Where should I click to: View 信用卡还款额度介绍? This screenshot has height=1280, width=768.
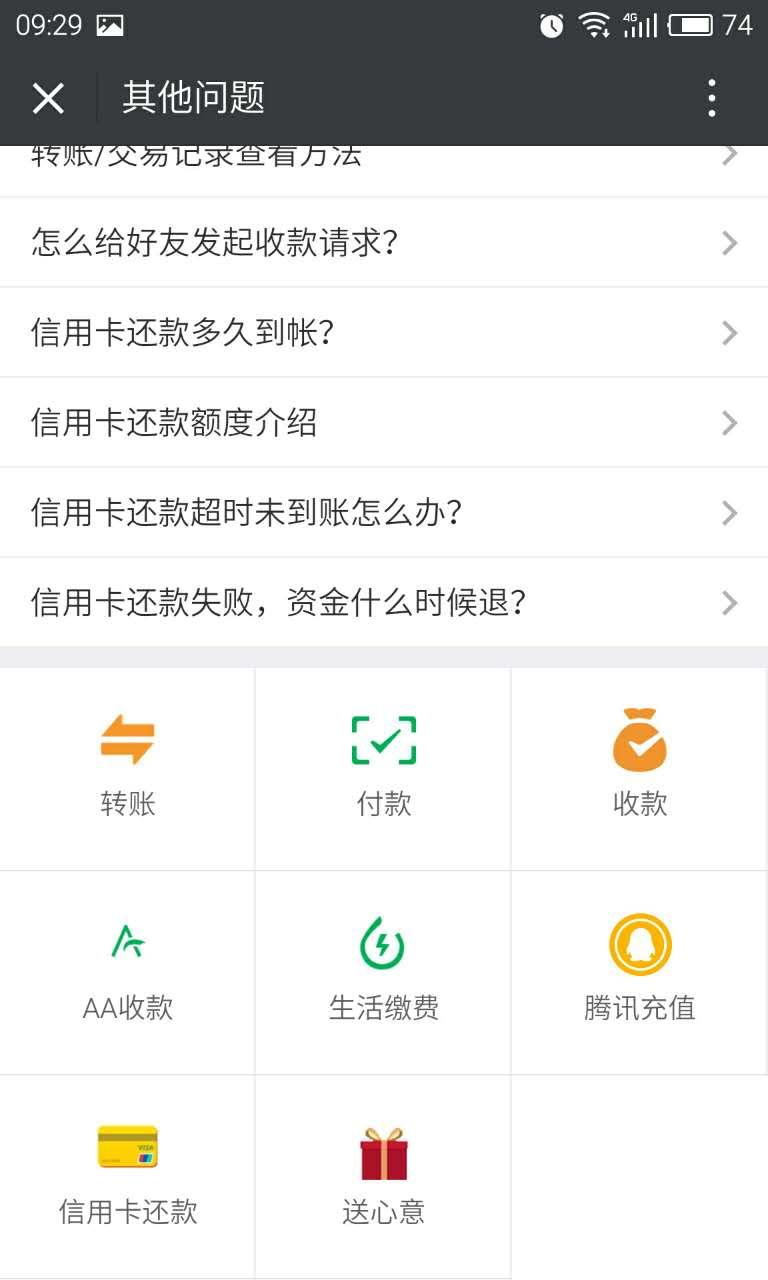[384, 422]
